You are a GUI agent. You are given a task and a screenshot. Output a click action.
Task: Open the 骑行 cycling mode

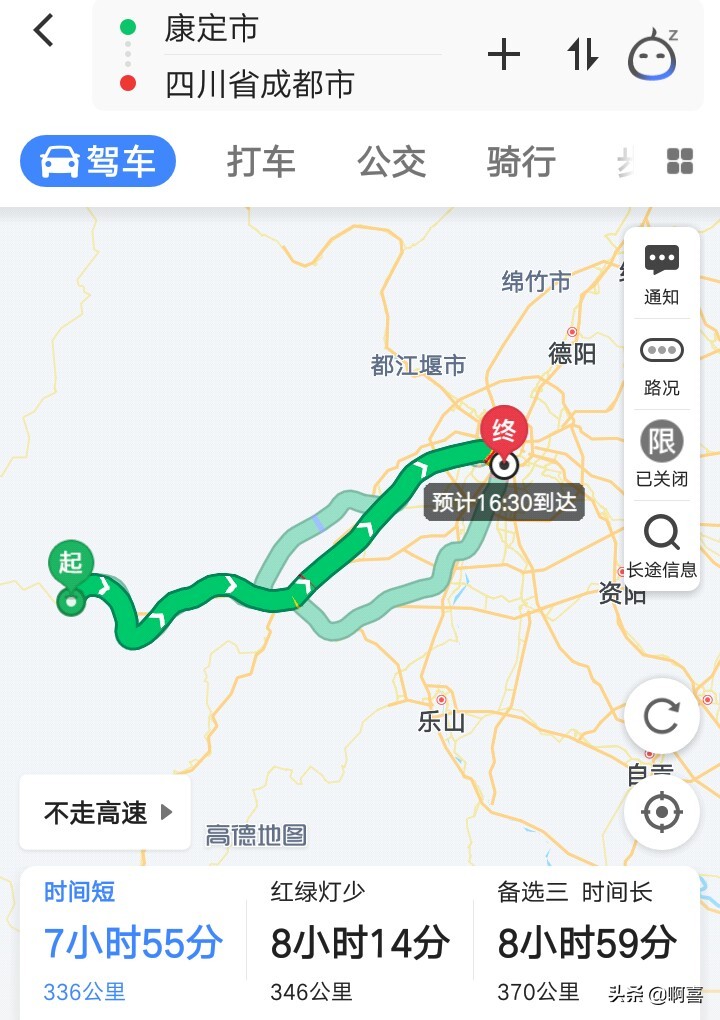coord(519,161)
